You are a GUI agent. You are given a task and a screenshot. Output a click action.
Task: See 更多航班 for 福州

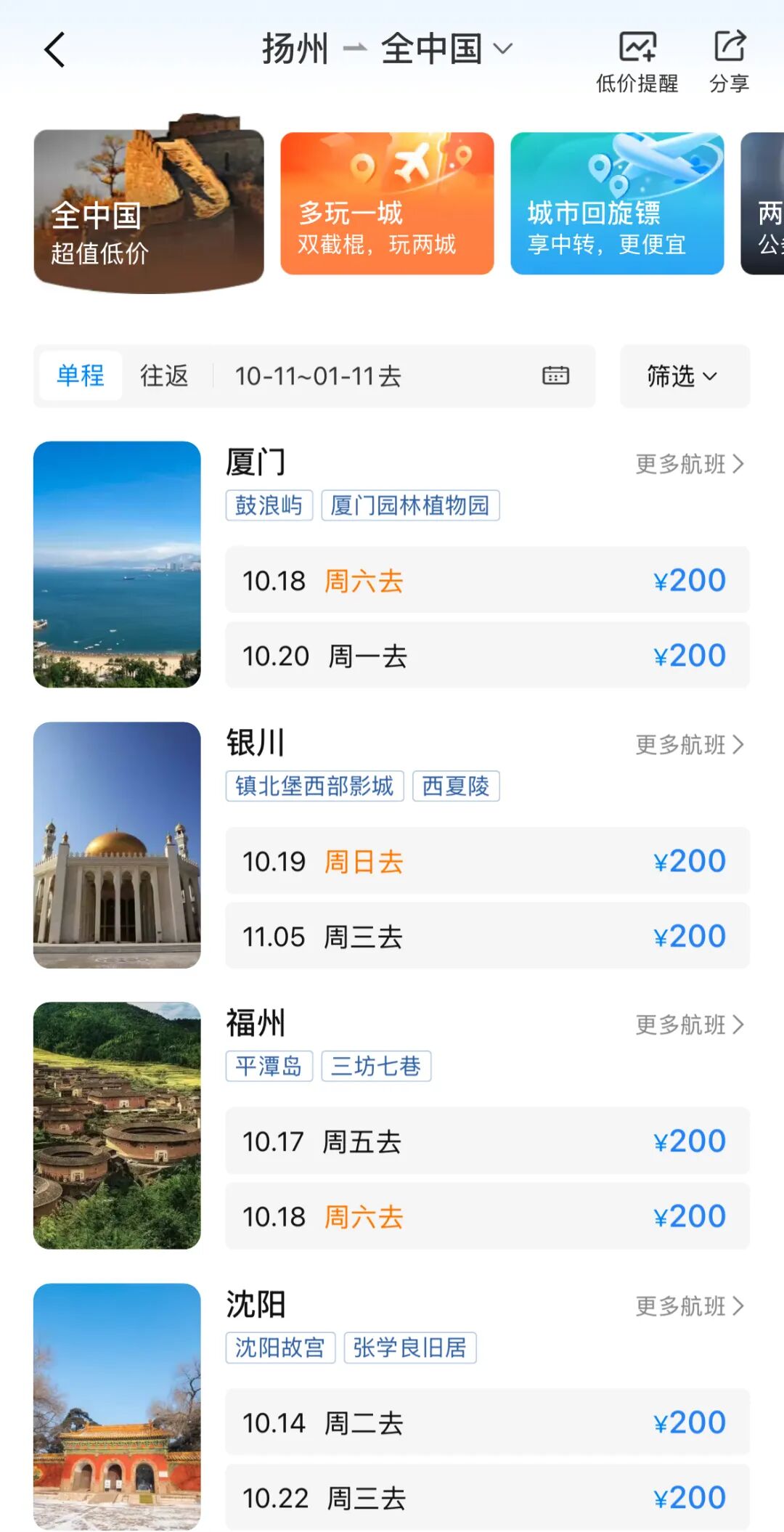[x=689, y=1024]
